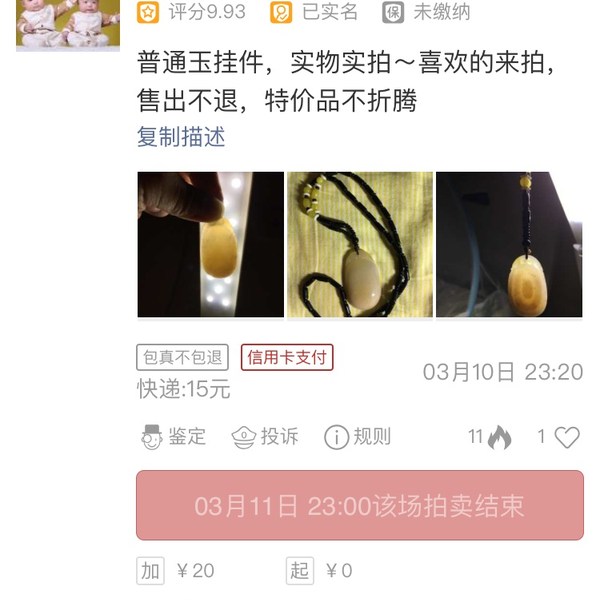Tap the flame popularity icon
This screenshot has width=600, height=600.
click(499, 437)
